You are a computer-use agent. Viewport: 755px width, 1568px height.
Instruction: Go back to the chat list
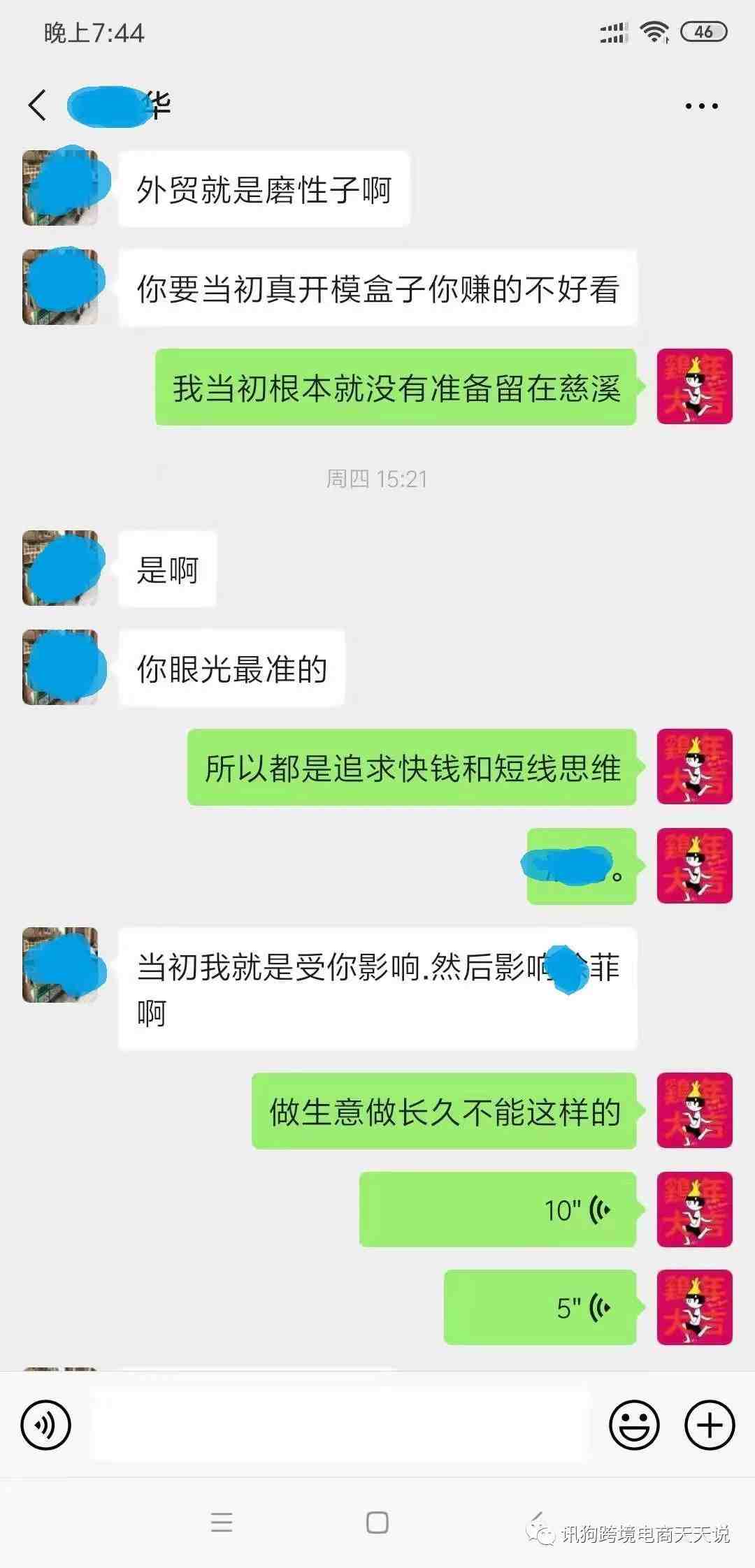[x=38, y=106]
